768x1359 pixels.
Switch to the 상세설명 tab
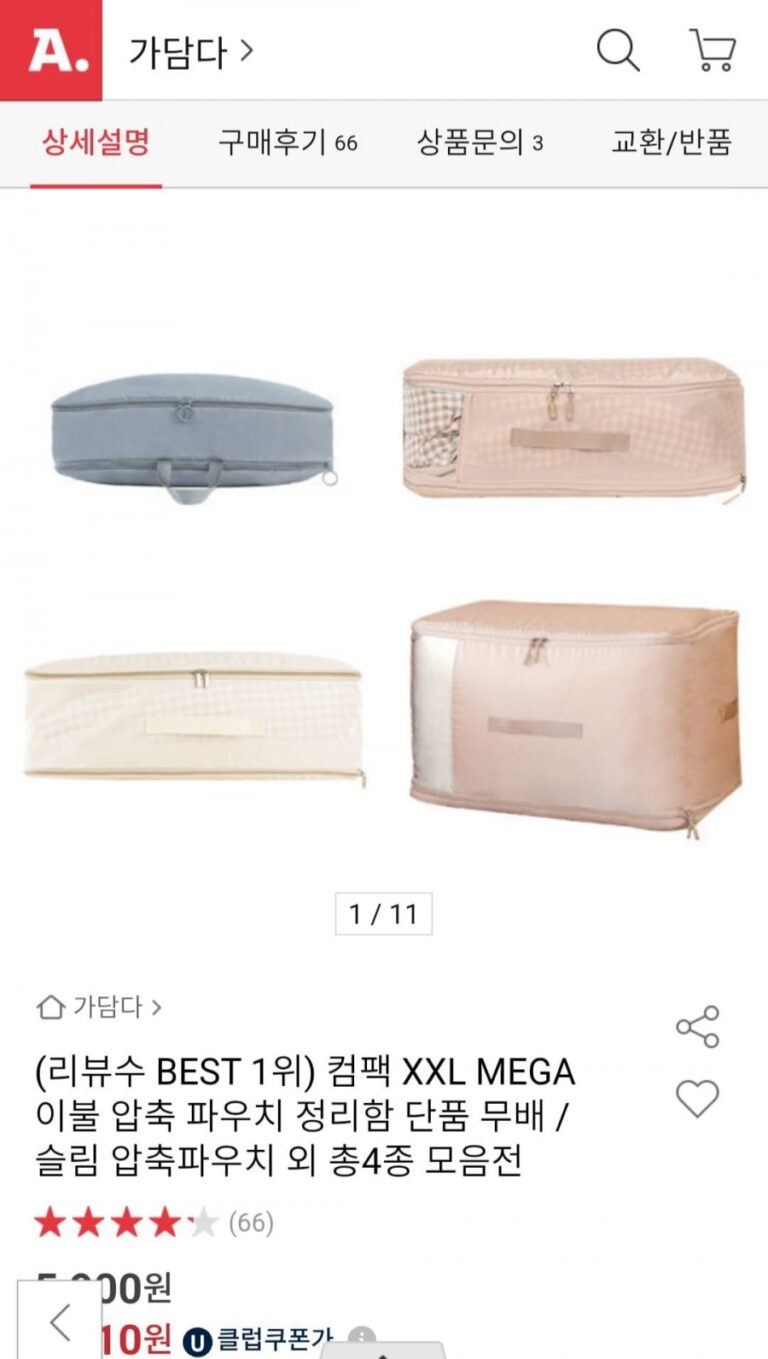click(x=96, y=142)
